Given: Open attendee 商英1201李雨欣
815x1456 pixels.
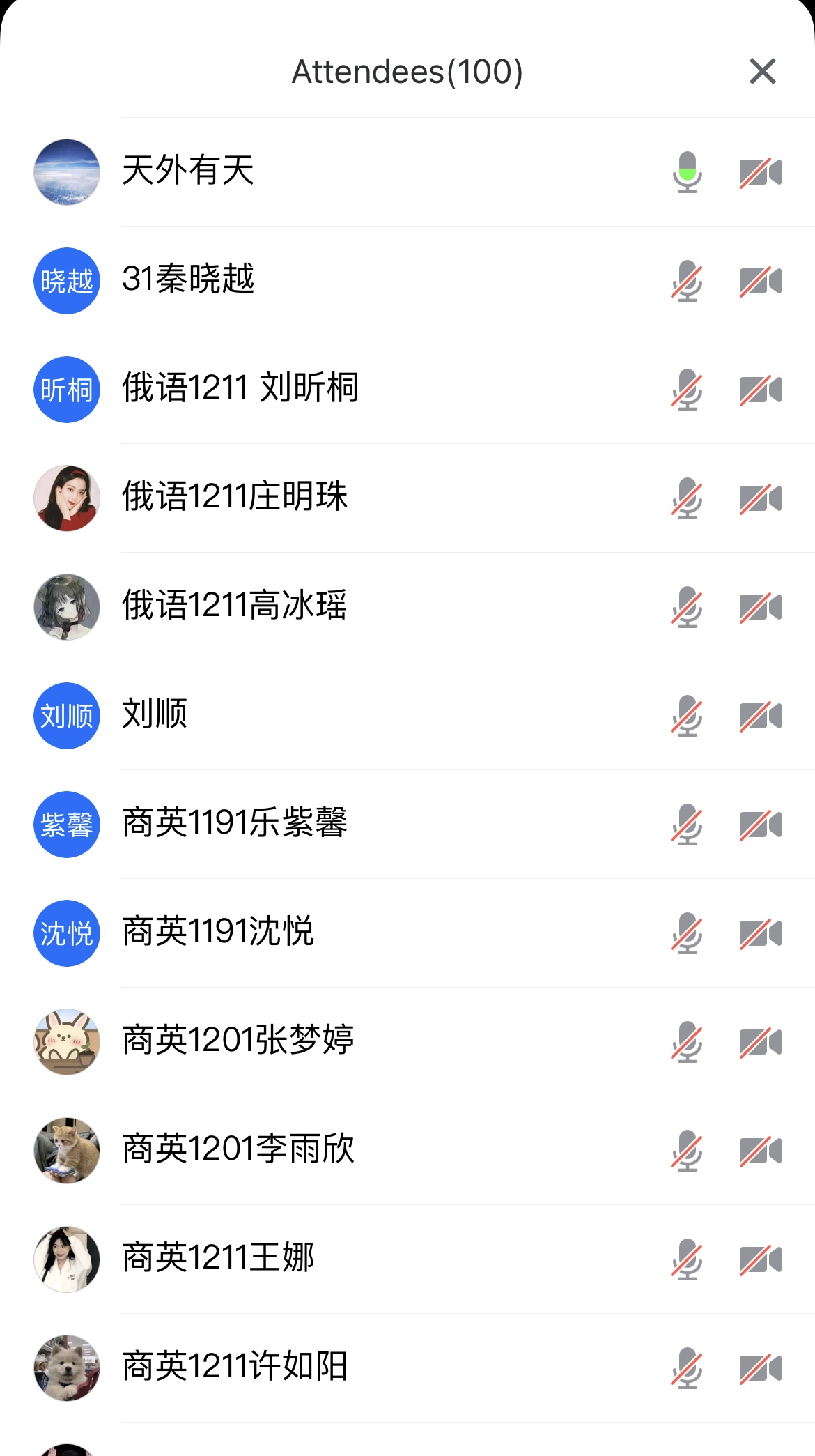Looking at the screenshot, I should [238, 1150].
